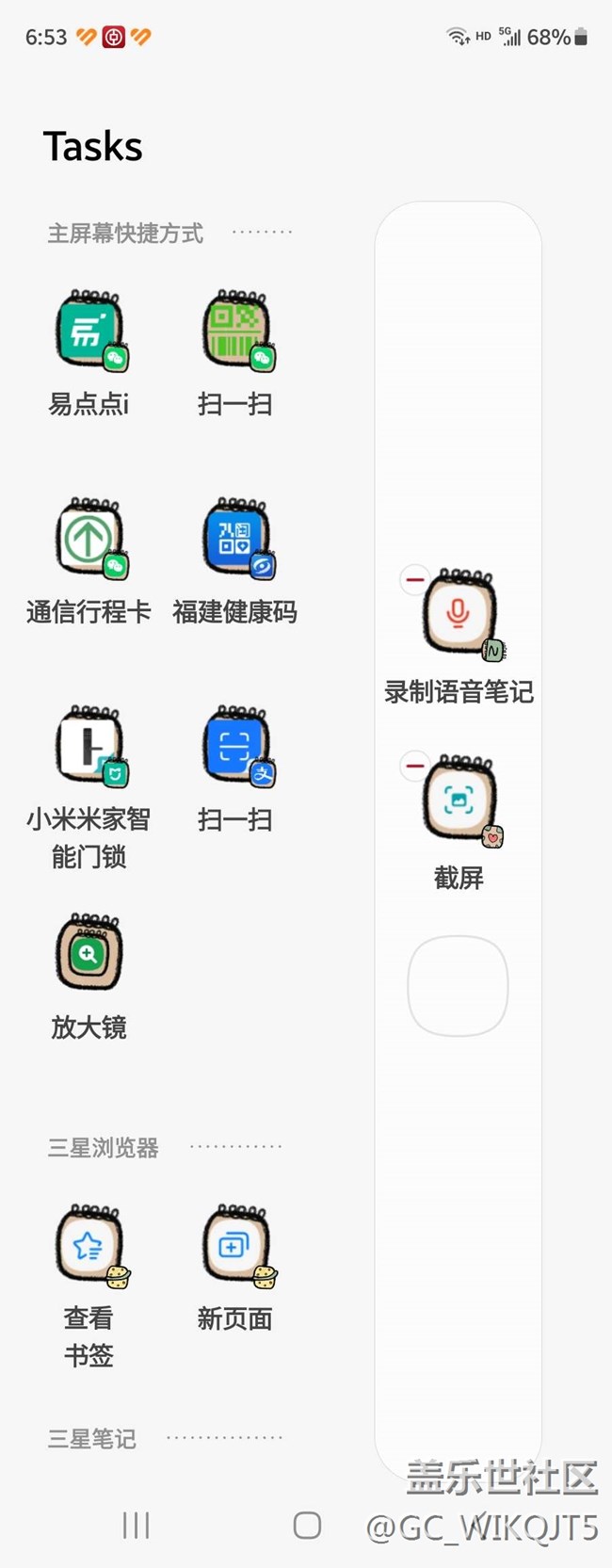Choose 查看书签 browser task
The image size is (612, 1568).
[x=89, y=1245]
